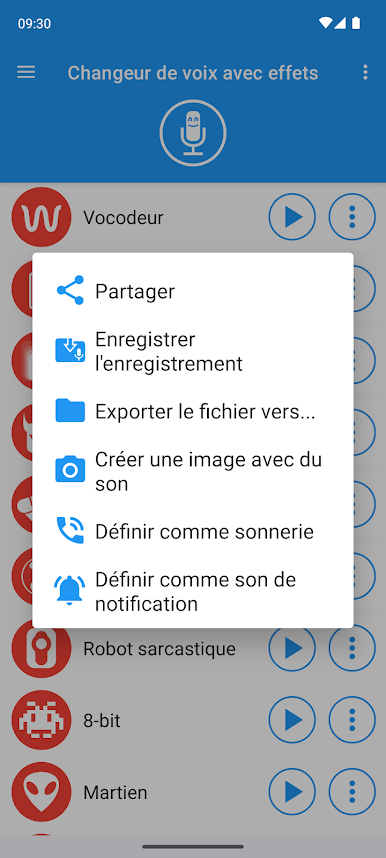Viewport: 386px width, 858px height.
Task: Open more options for Vocodeur
Action: [x=352, y=217]
